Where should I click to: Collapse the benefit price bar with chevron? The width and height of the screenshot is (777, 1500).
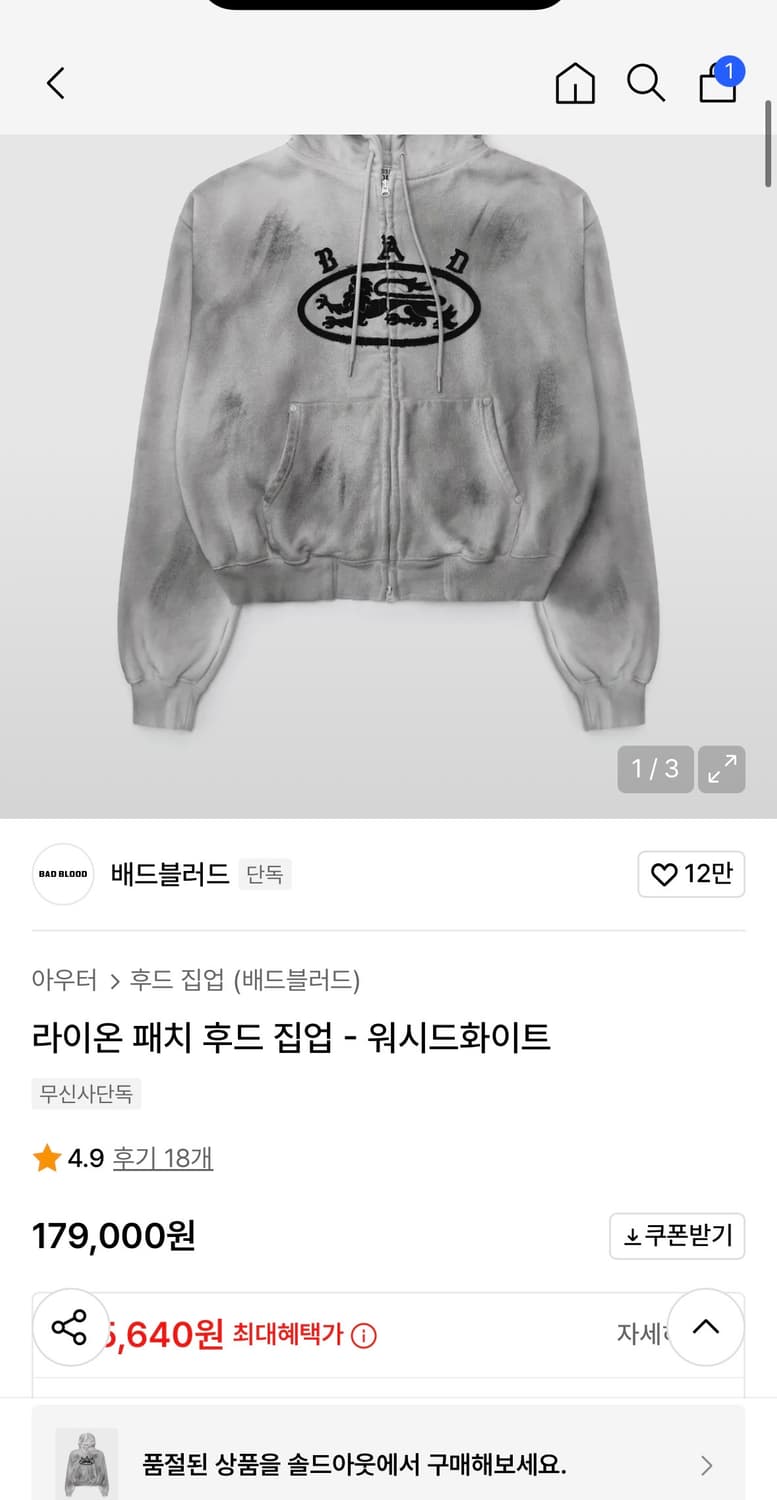click(x=706, y=1327)
